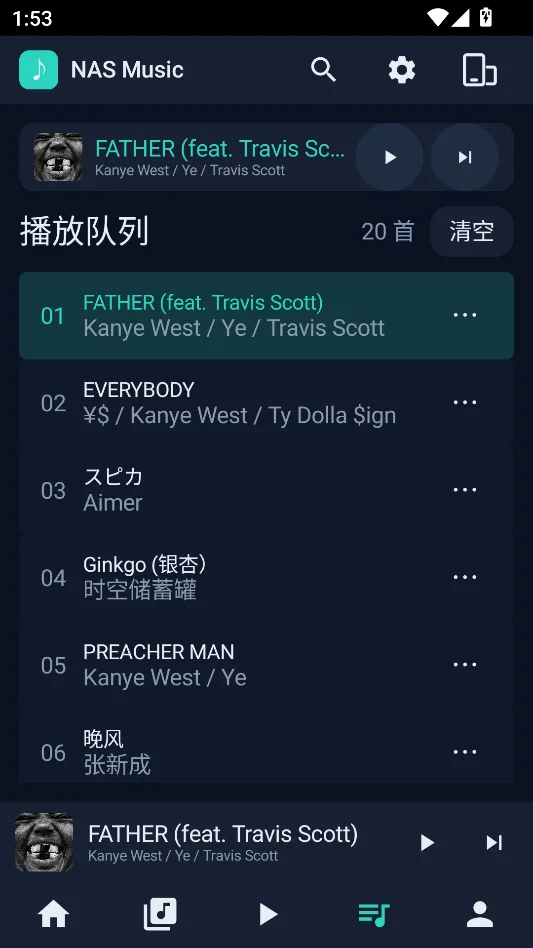Play スピカ by Aimer from the queue
533x948 pixels.
[x=266, y=490]
